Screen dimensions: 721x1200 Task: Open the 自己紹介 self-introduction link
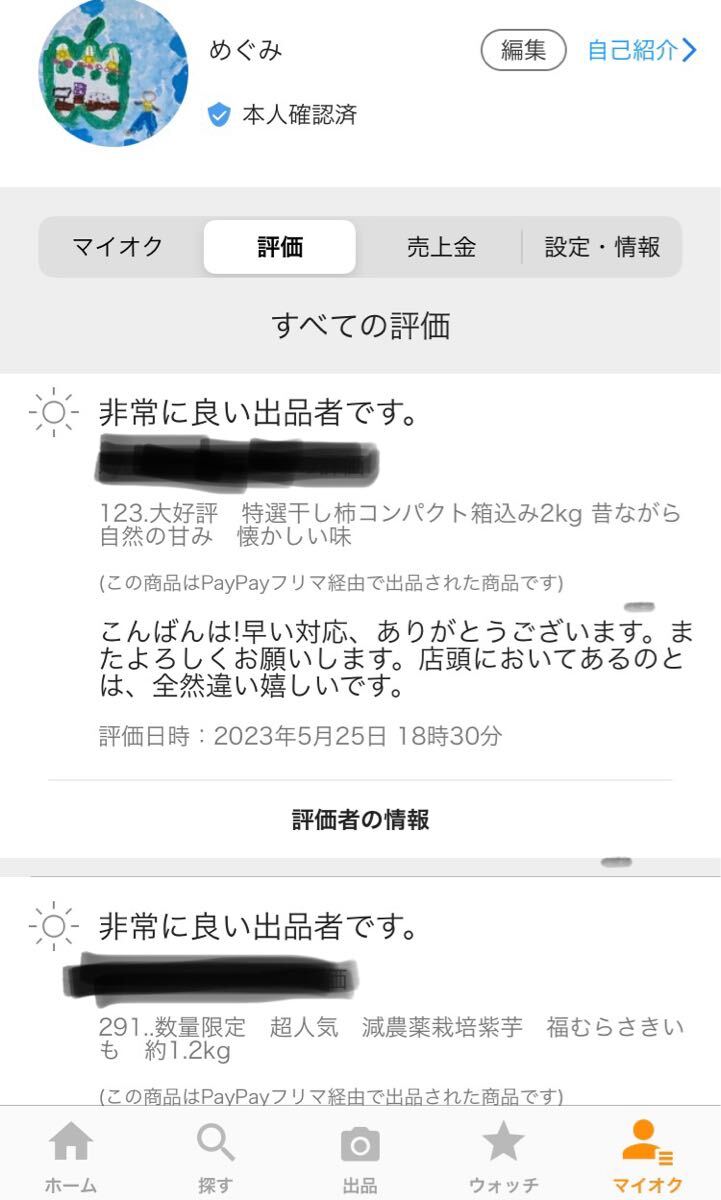coord(641,50)
